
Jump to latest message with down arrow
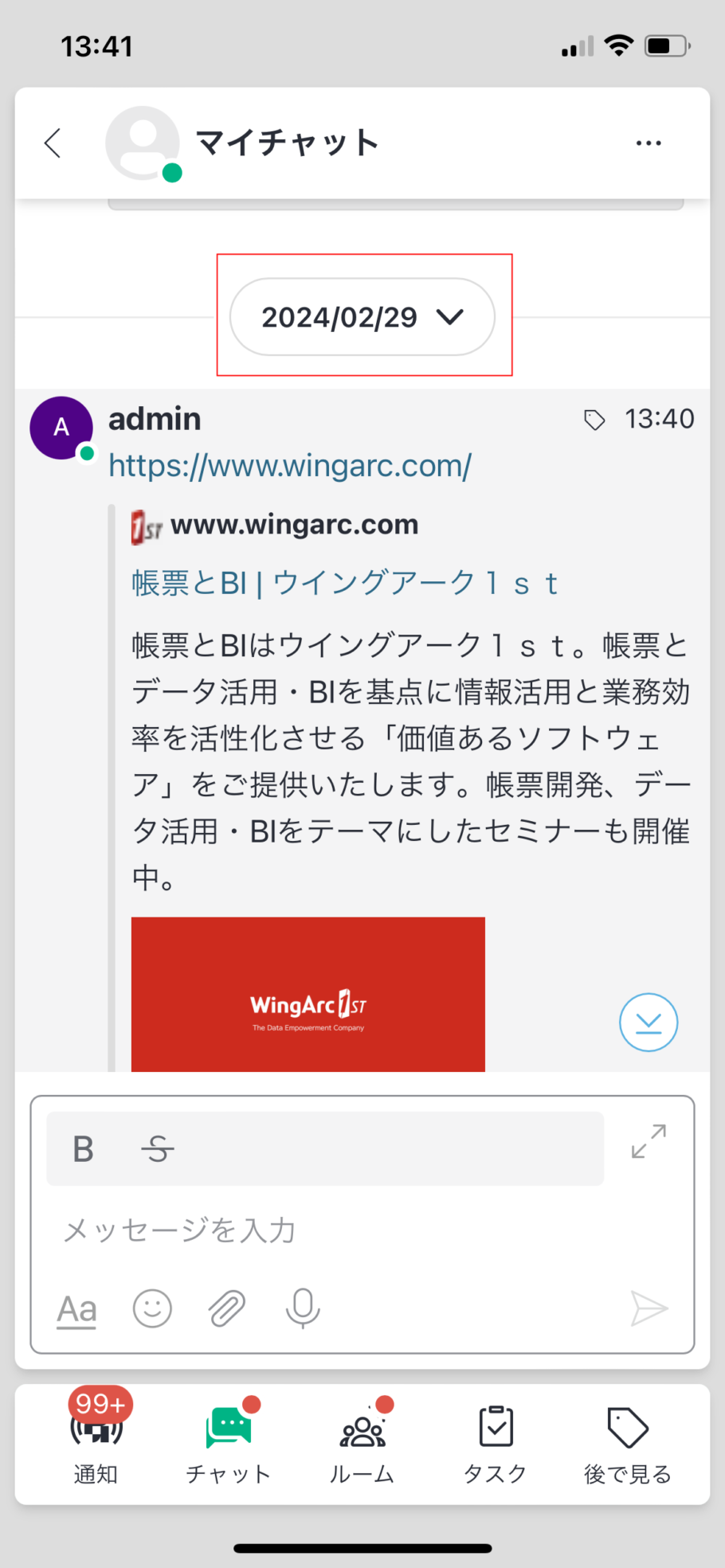pos(649,1023)
